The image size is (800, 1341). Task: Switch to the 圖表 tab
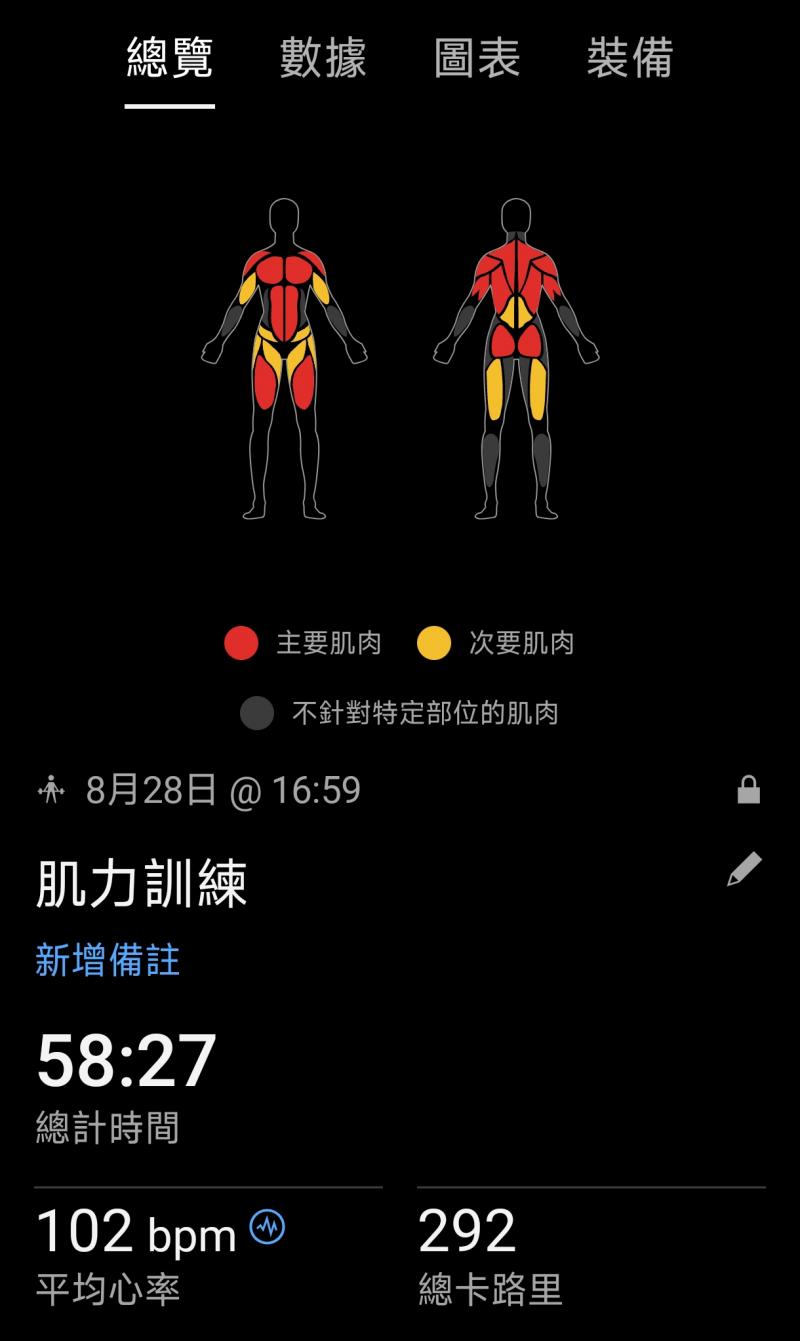(477, 59)
